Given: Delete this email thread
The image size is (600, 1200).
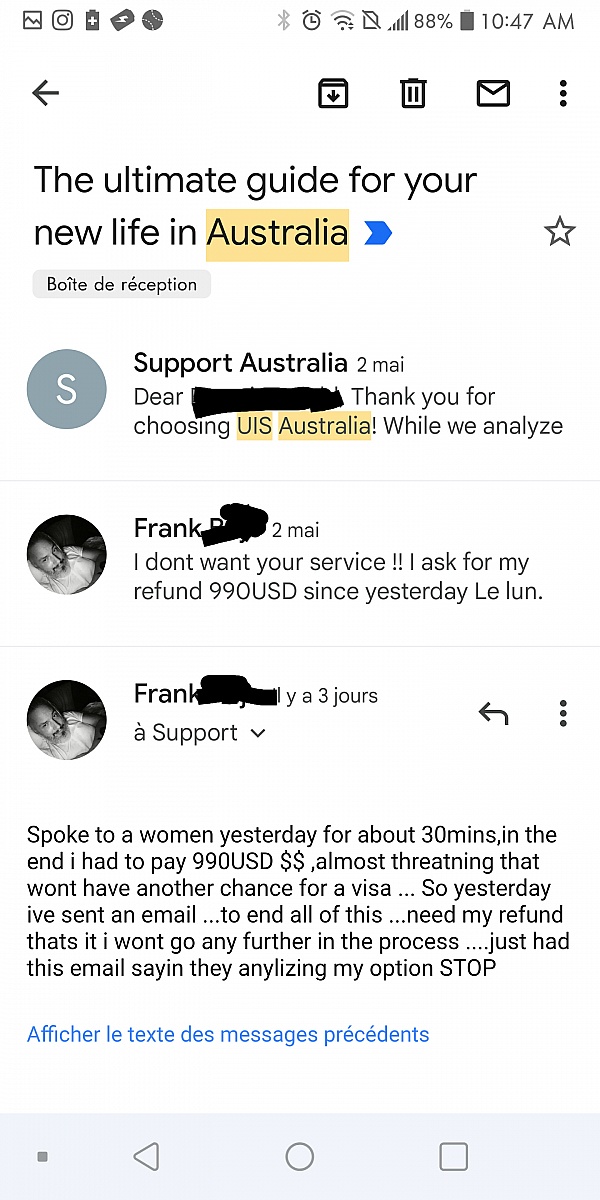Looking at the screenshot, I should tap(413, 93).
